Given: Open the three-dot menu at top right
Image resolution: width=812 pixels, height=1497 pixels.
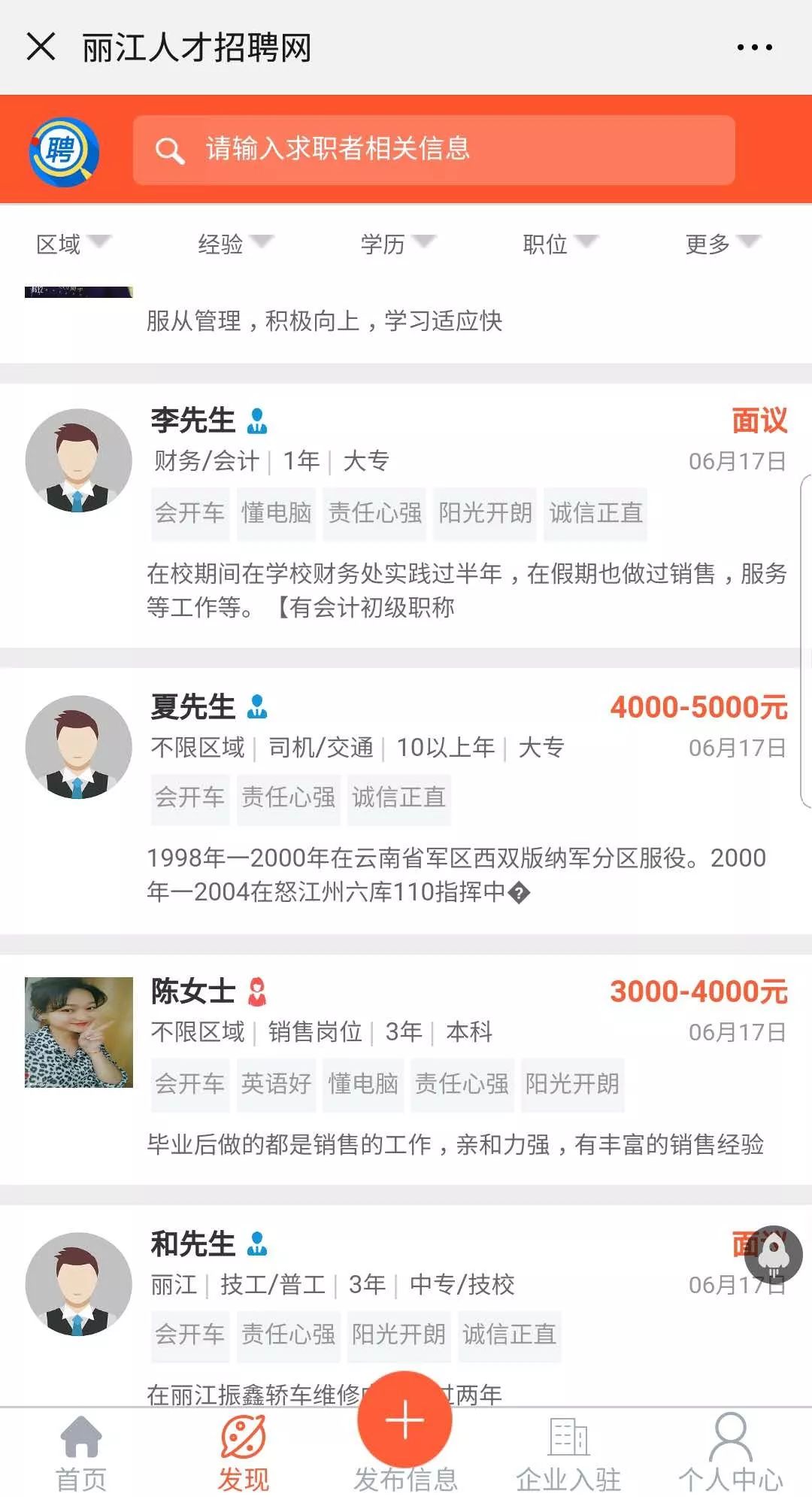Looking at the screenshot, I should (754, 47).
